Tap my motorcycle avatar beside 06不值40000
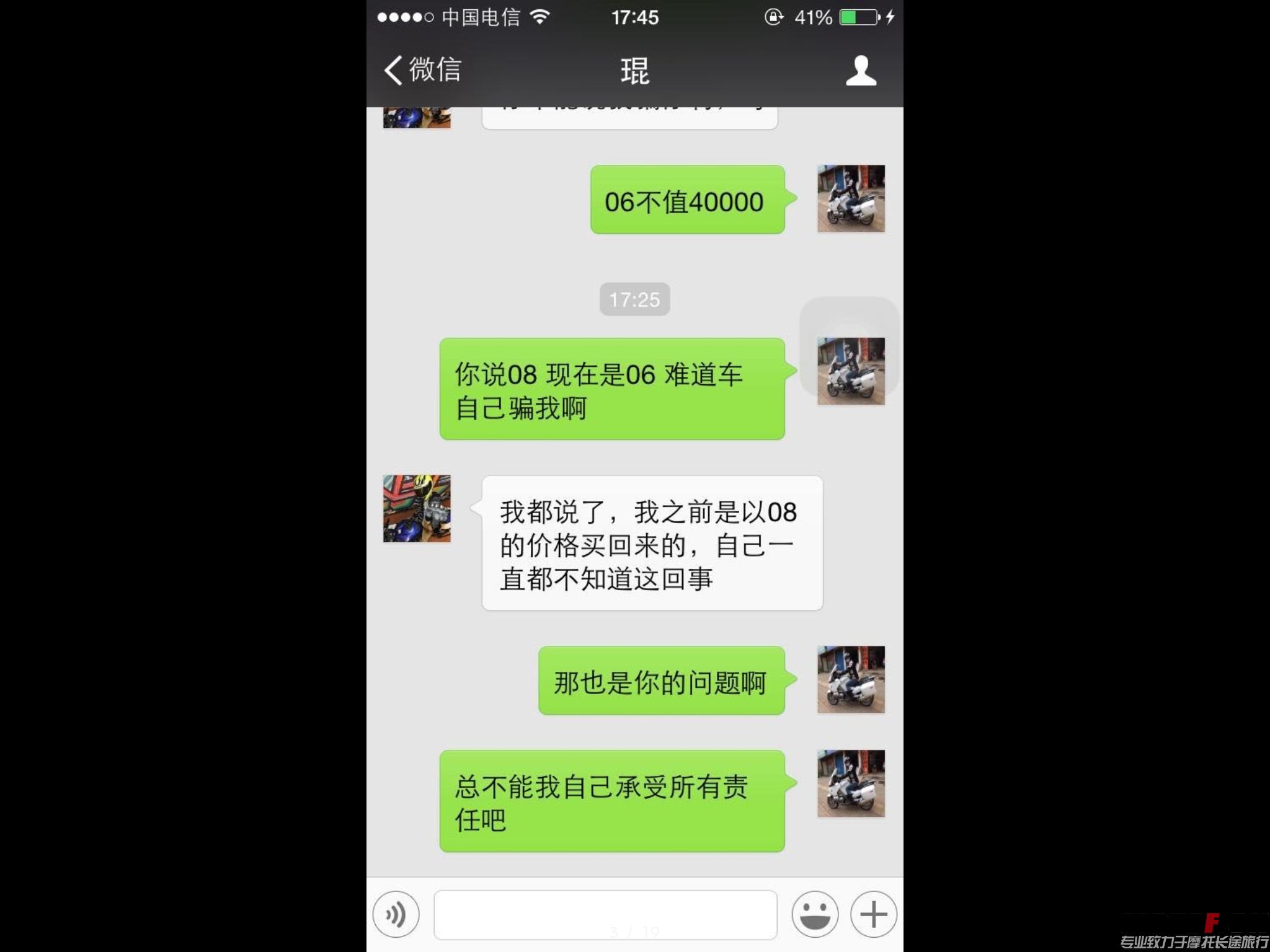The height and width of the screenshot is (952, 1270). click(x=851, y=199)
